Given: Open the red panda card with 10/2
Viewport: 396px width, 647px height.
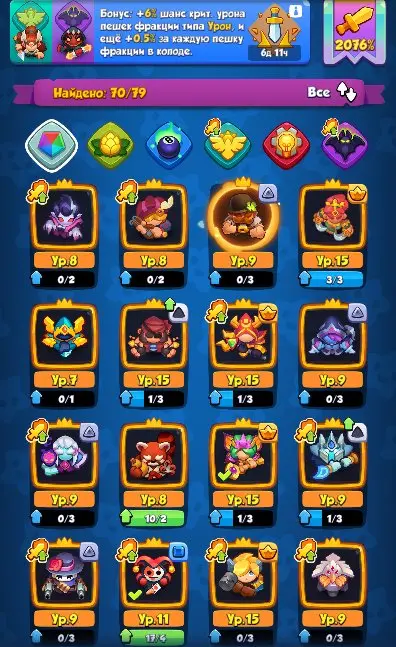Looking at the screenshot, I should tap(153, 473).
